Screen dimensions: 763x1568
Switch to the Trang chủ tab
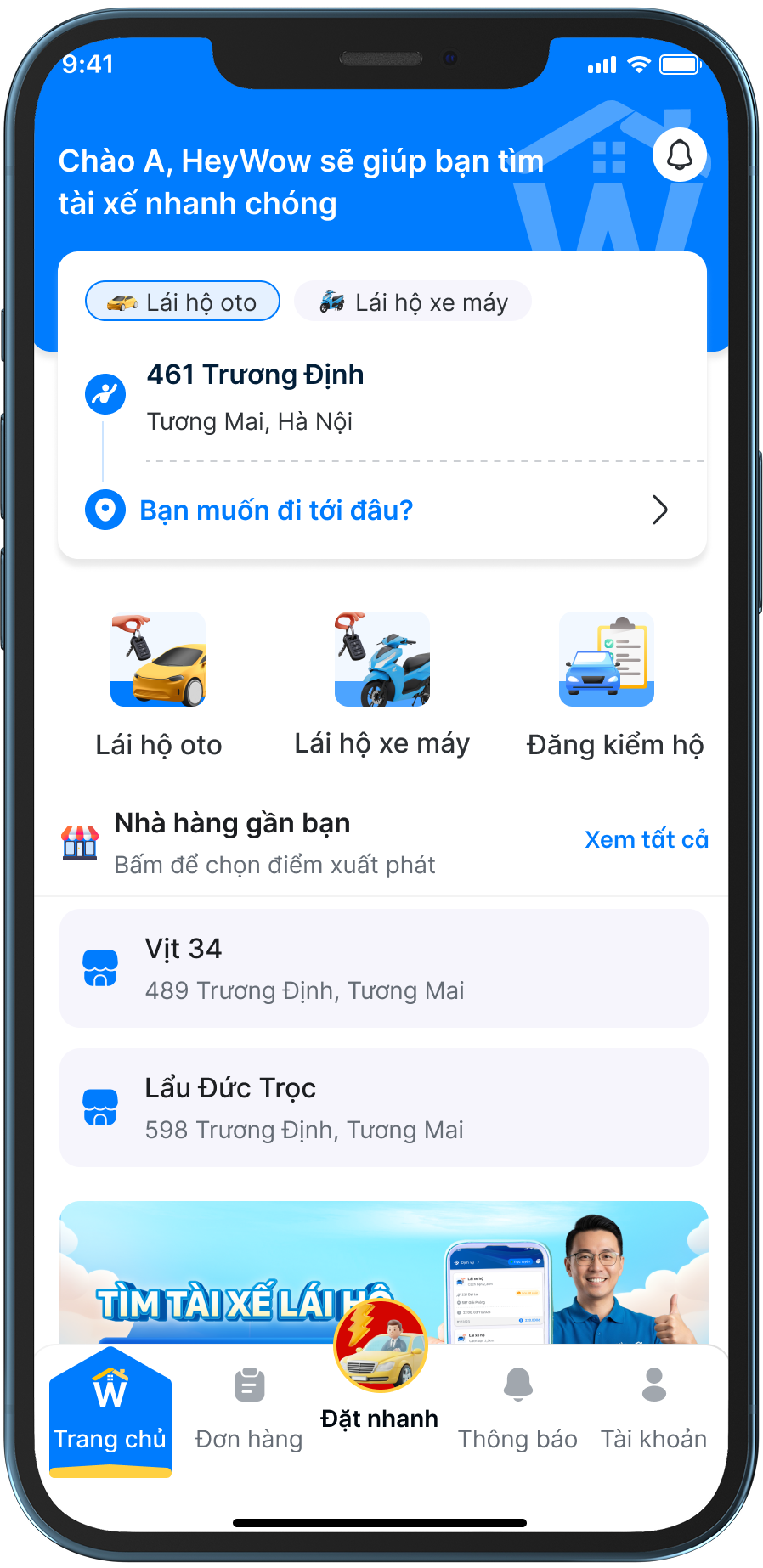pyautogui.click(x=110, y=1412)
